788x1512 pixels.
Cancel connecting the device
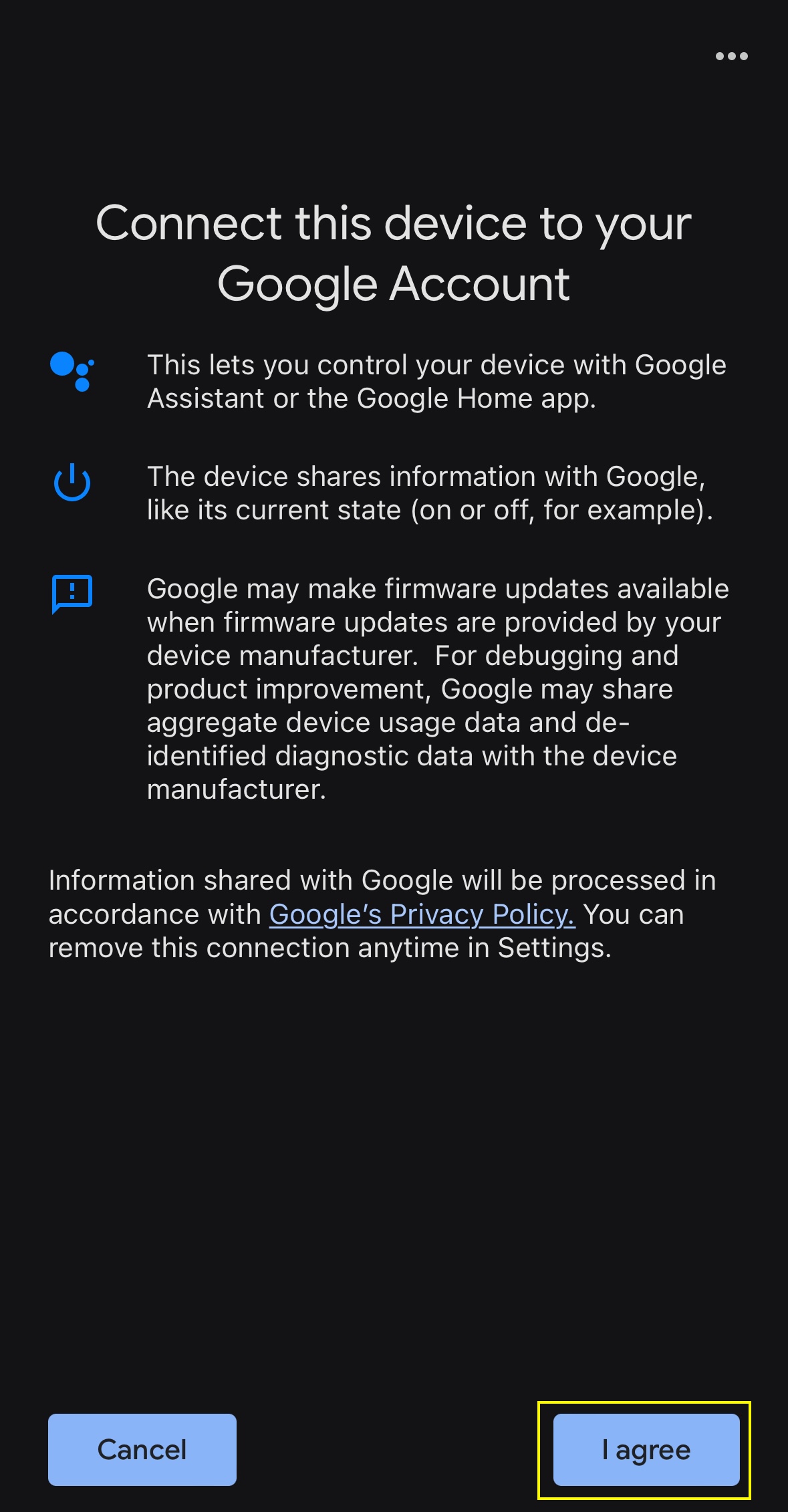tap(142, 1449)
